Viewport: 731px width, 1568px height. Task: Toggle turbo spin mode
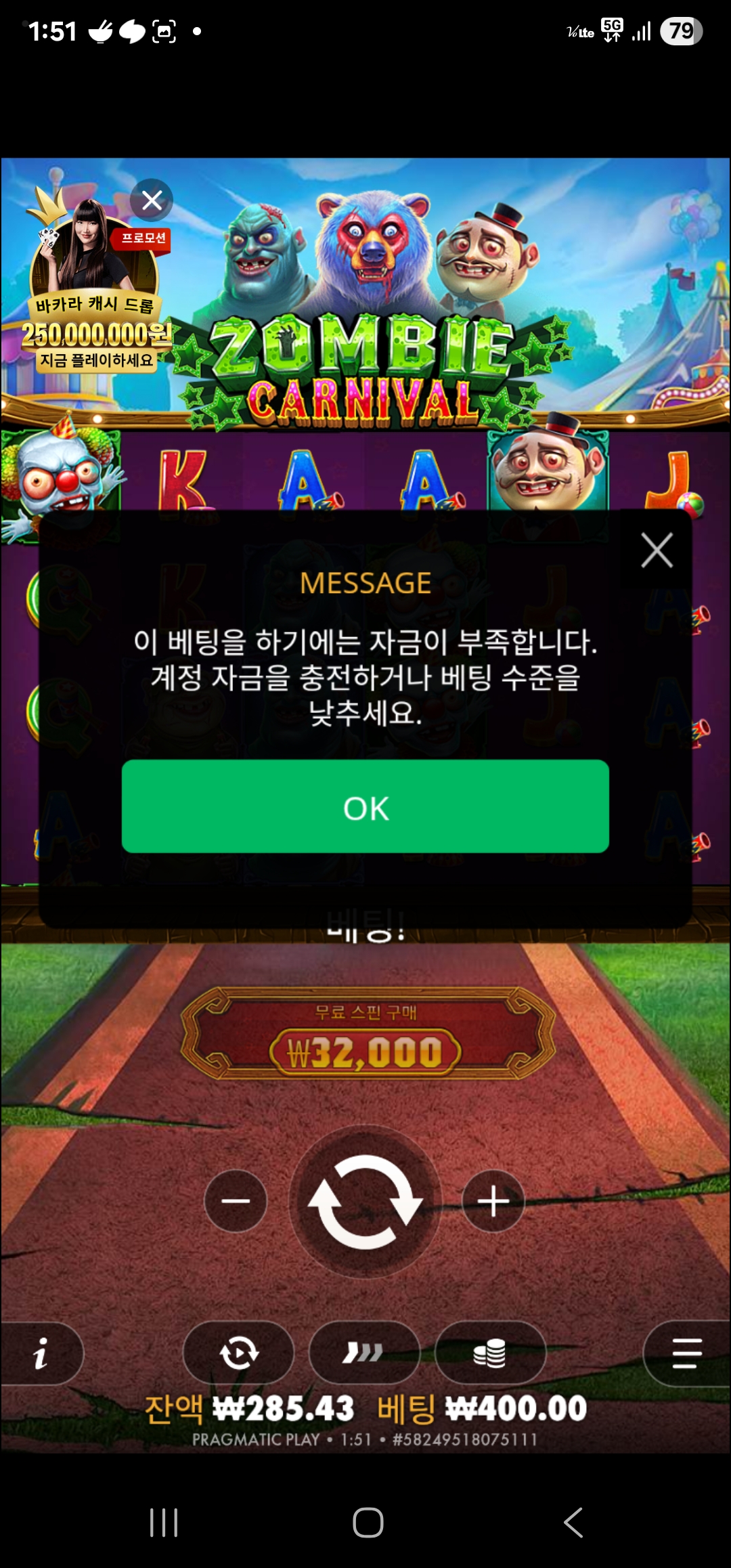click(x=364, y=1353)
